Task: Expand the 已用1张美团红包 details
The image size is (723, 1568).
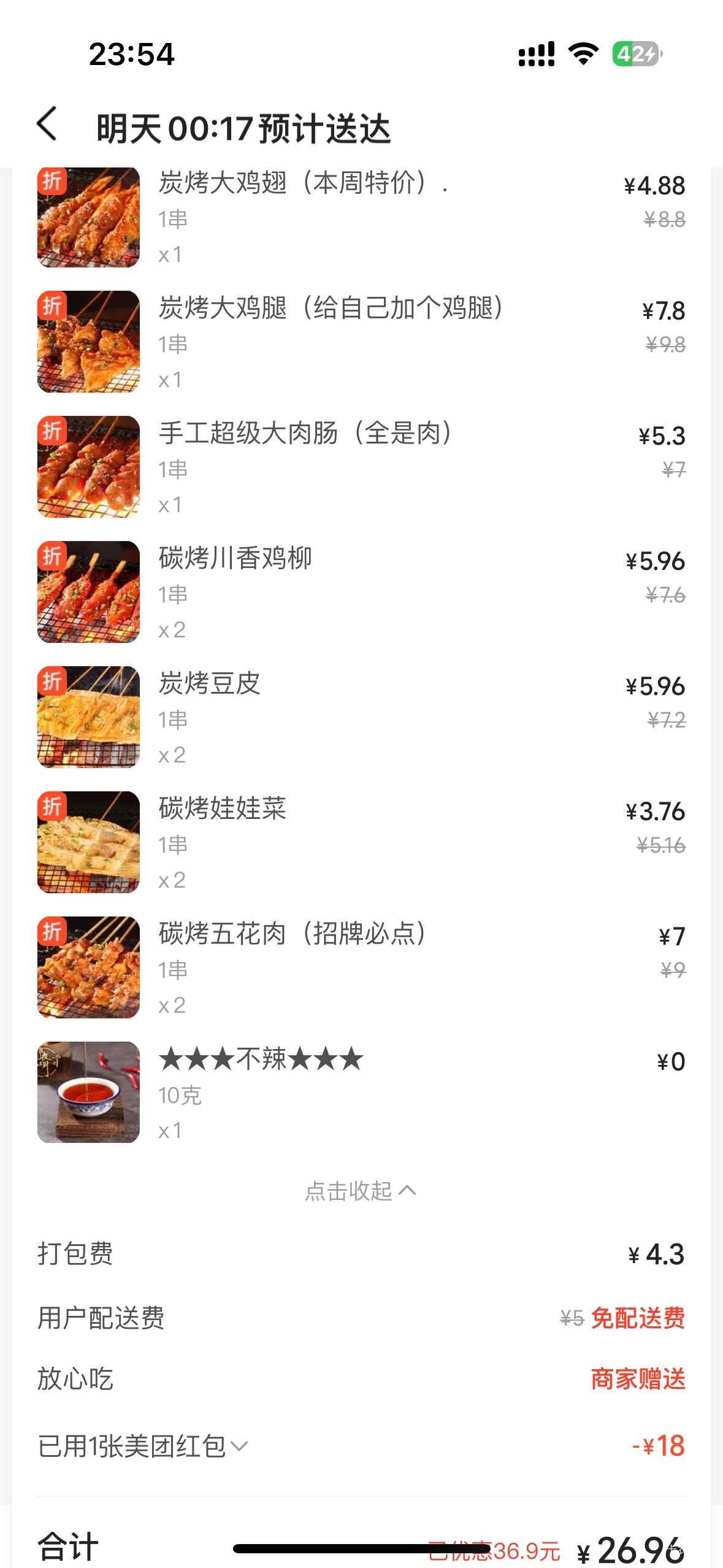Action: point(142,1446)
